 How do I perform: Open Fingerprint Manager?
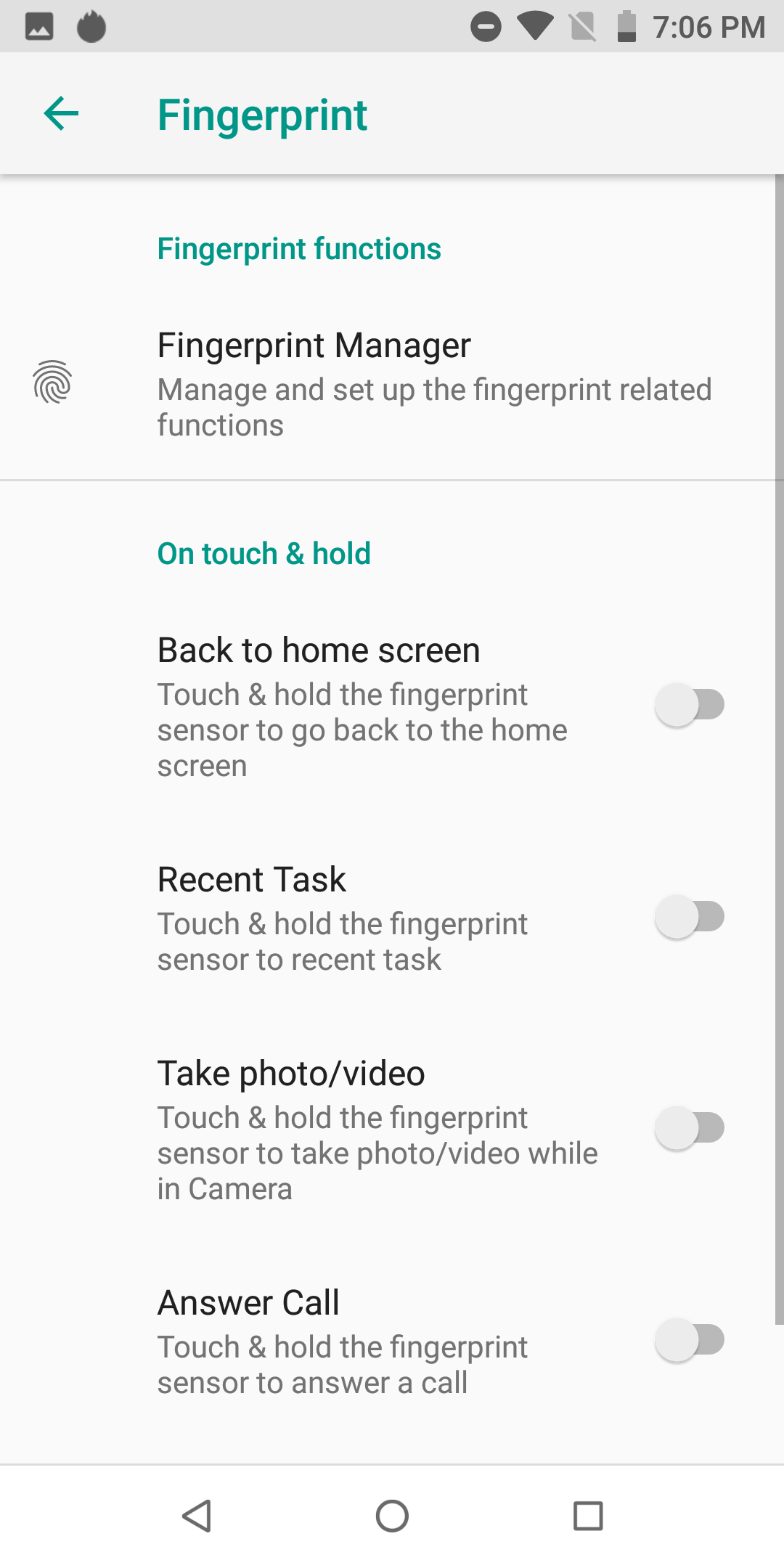(x=392, y=383)
